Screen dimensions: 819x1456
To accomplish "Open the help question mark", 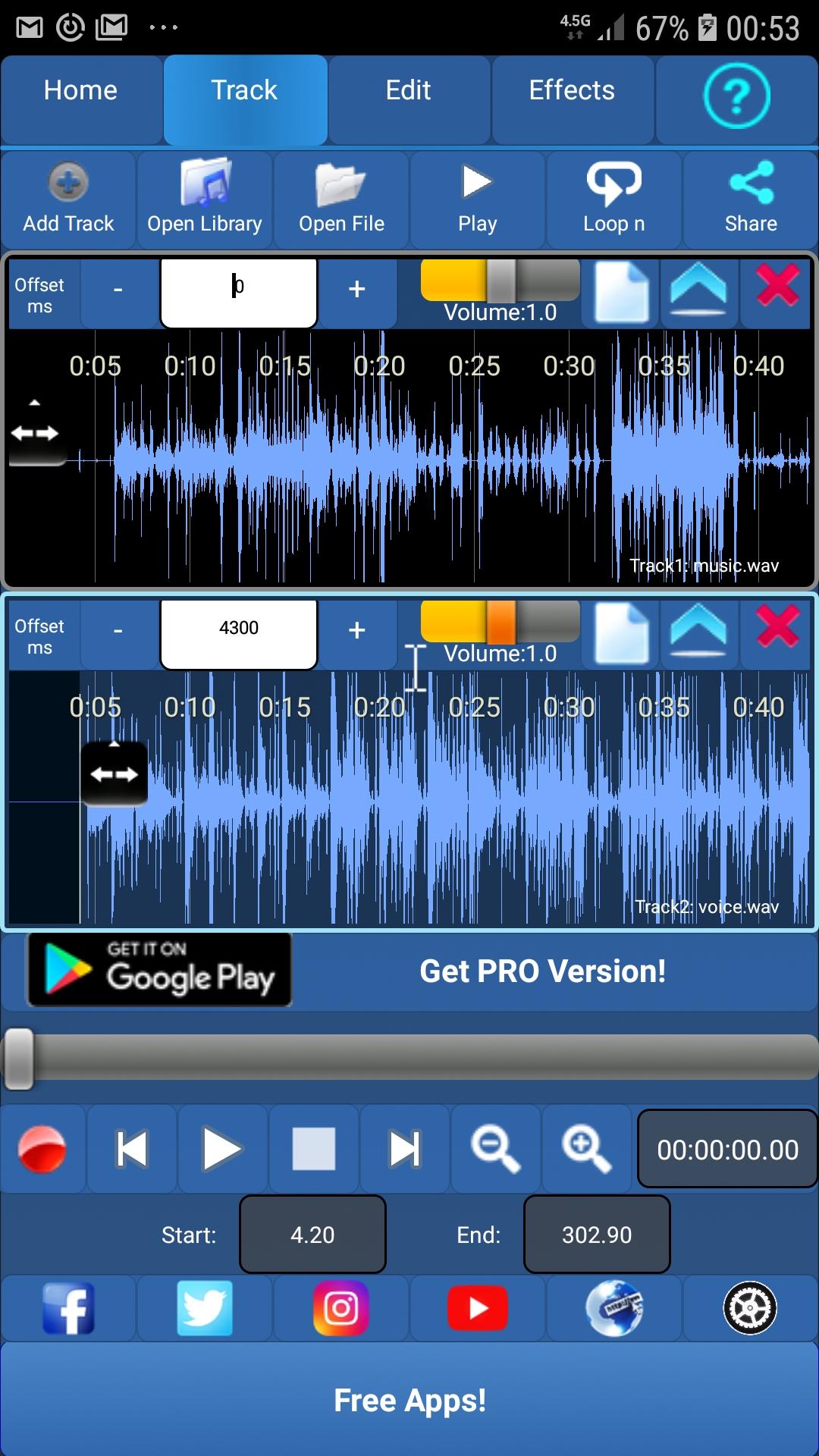I will 736,96.
